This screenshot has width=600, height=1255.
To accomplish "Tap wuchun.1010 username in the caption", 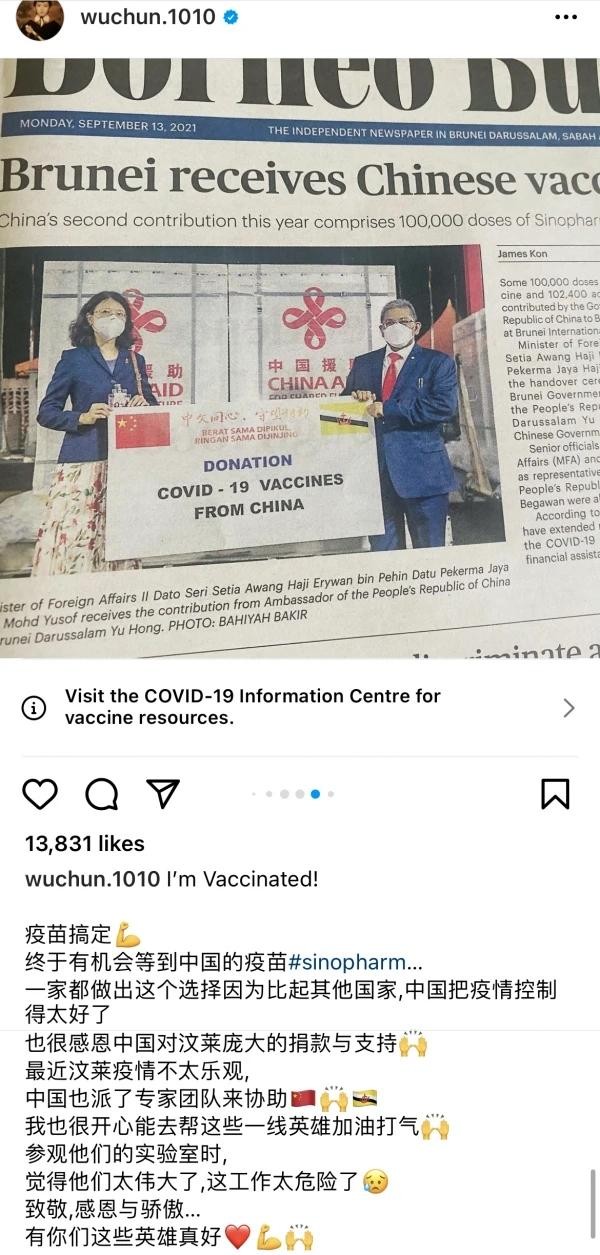I will click(92, 879).
